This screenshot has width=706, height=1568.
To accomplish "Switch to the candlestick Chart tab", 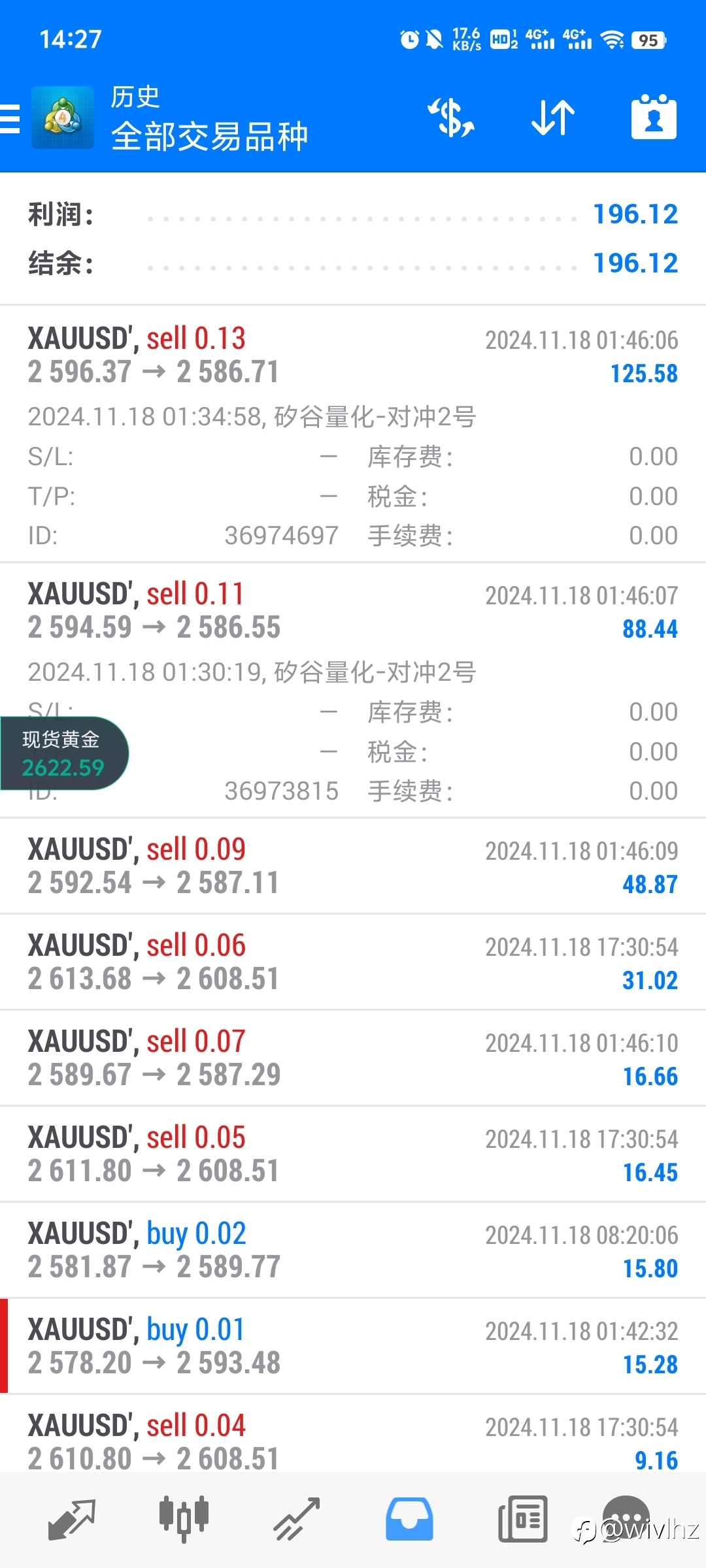I will pyautogui.click(x=184, y=1519).
